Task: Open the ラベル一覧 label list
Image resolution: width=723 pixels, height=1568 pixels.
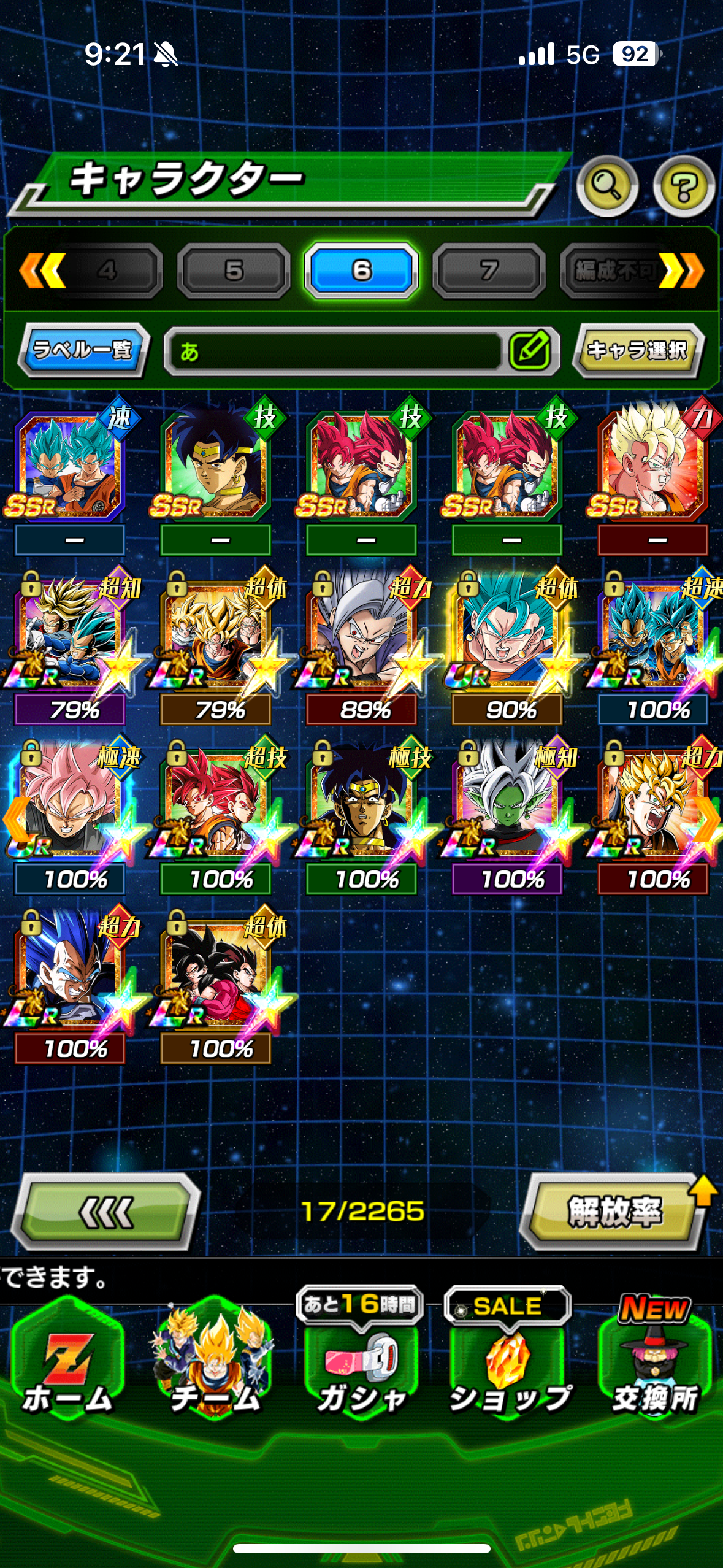Action: tap(83, 350)
